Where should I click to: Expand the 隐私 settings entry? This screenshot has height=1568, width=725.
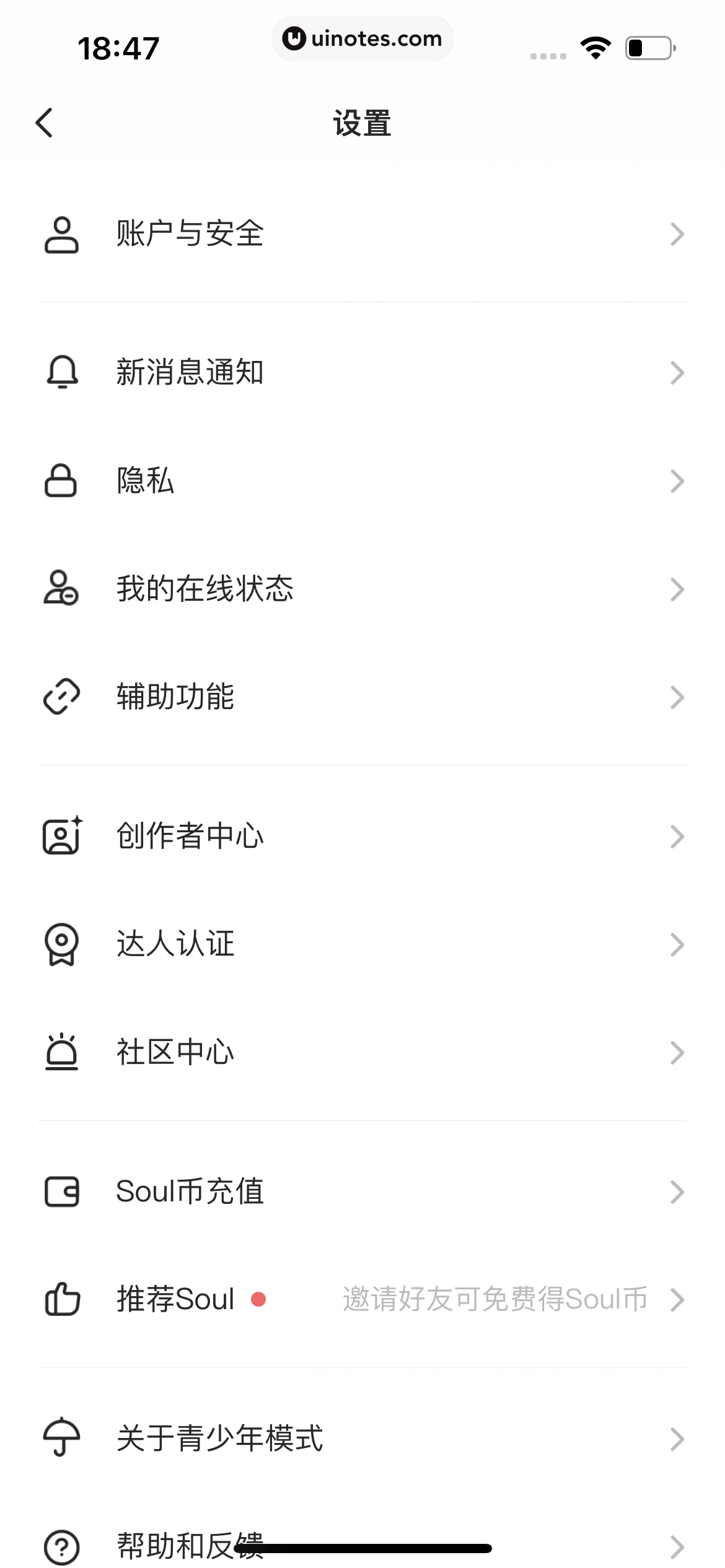[x=677, y=481]
